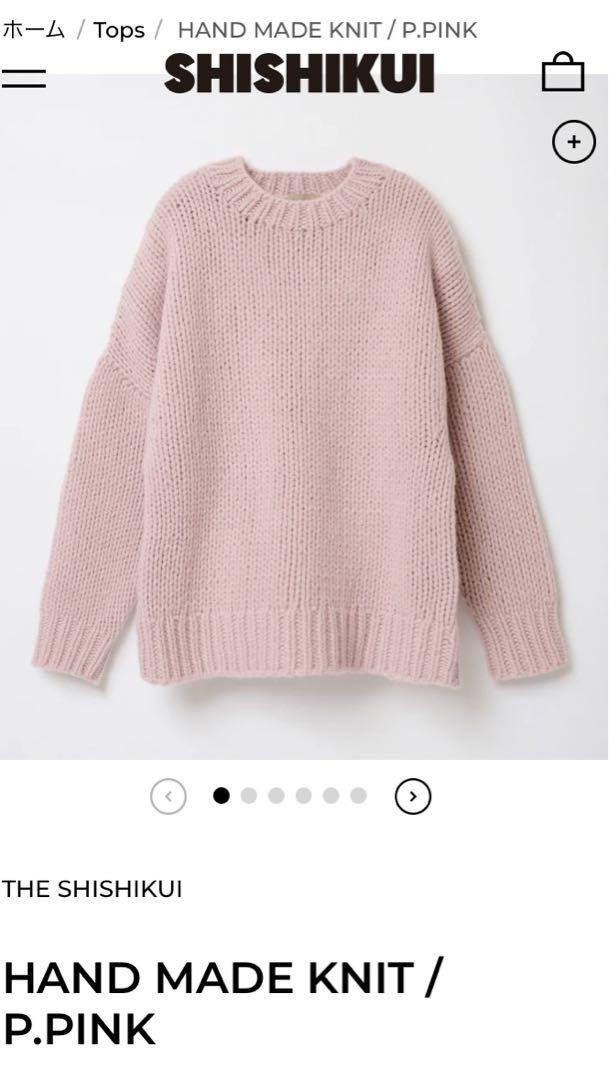Viewport: 609px width, 1080px height.
Task: Open the Tops breadcrumb category
Action: 119,30
